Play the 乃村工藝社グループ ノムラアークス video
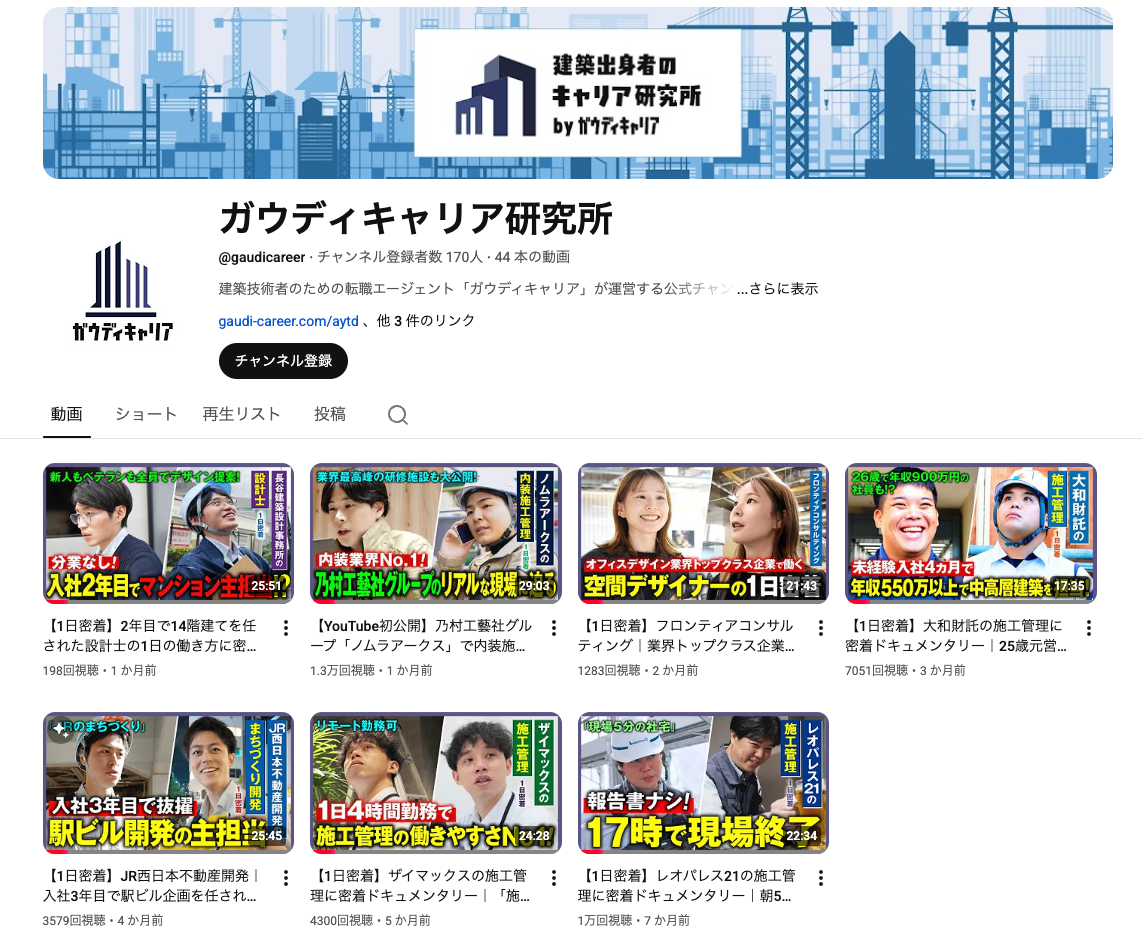The height and width of the screenshot is (947, 1142). (436, 534)
